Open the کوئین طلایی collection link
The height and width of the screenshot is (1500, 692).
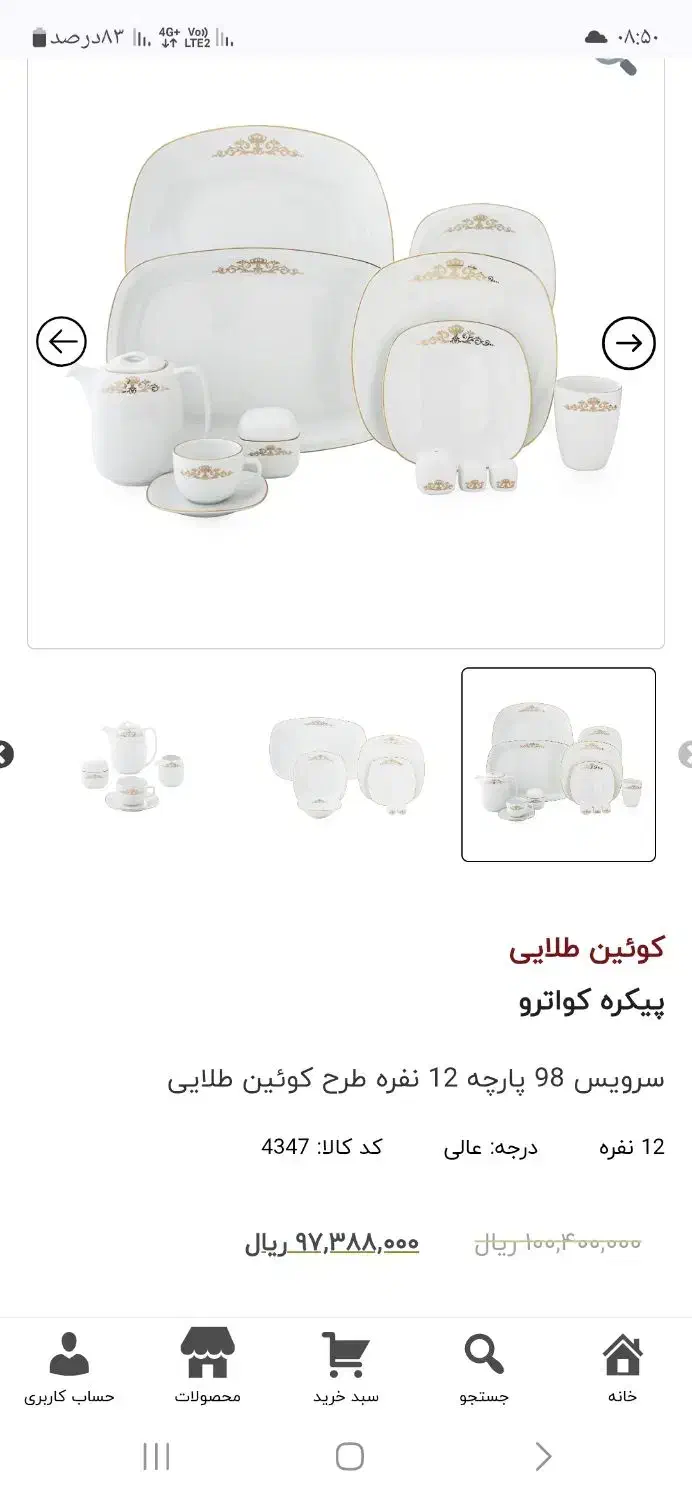tap(586, 949)
